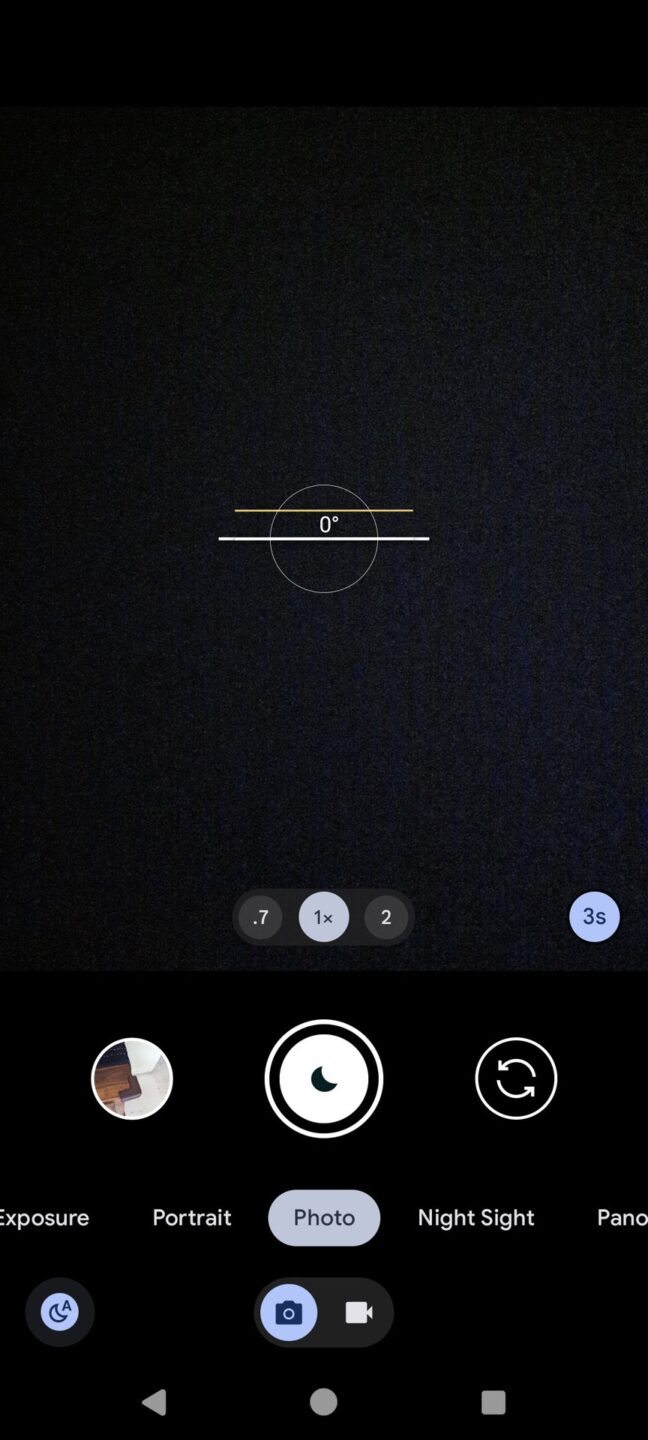Switch to Portrait mode

[192, 1217]
